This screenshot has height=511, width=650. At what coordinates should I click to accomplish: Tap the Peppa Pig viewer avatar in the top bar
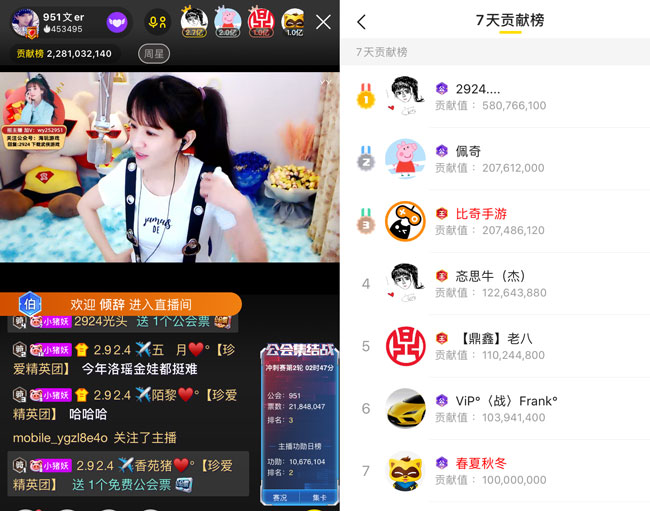point(228,21)
